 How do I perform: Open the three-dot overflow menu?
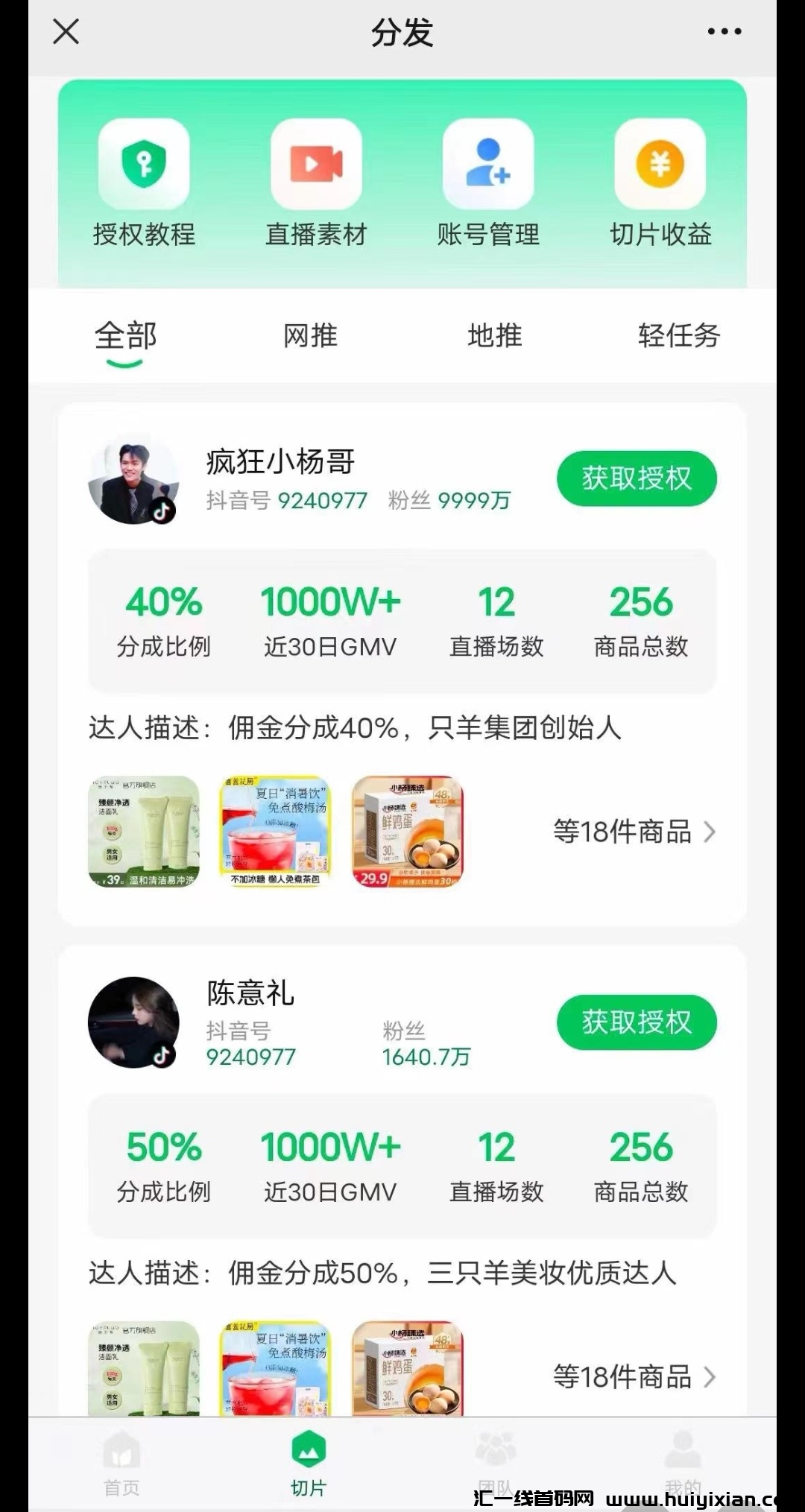[724, 31]
